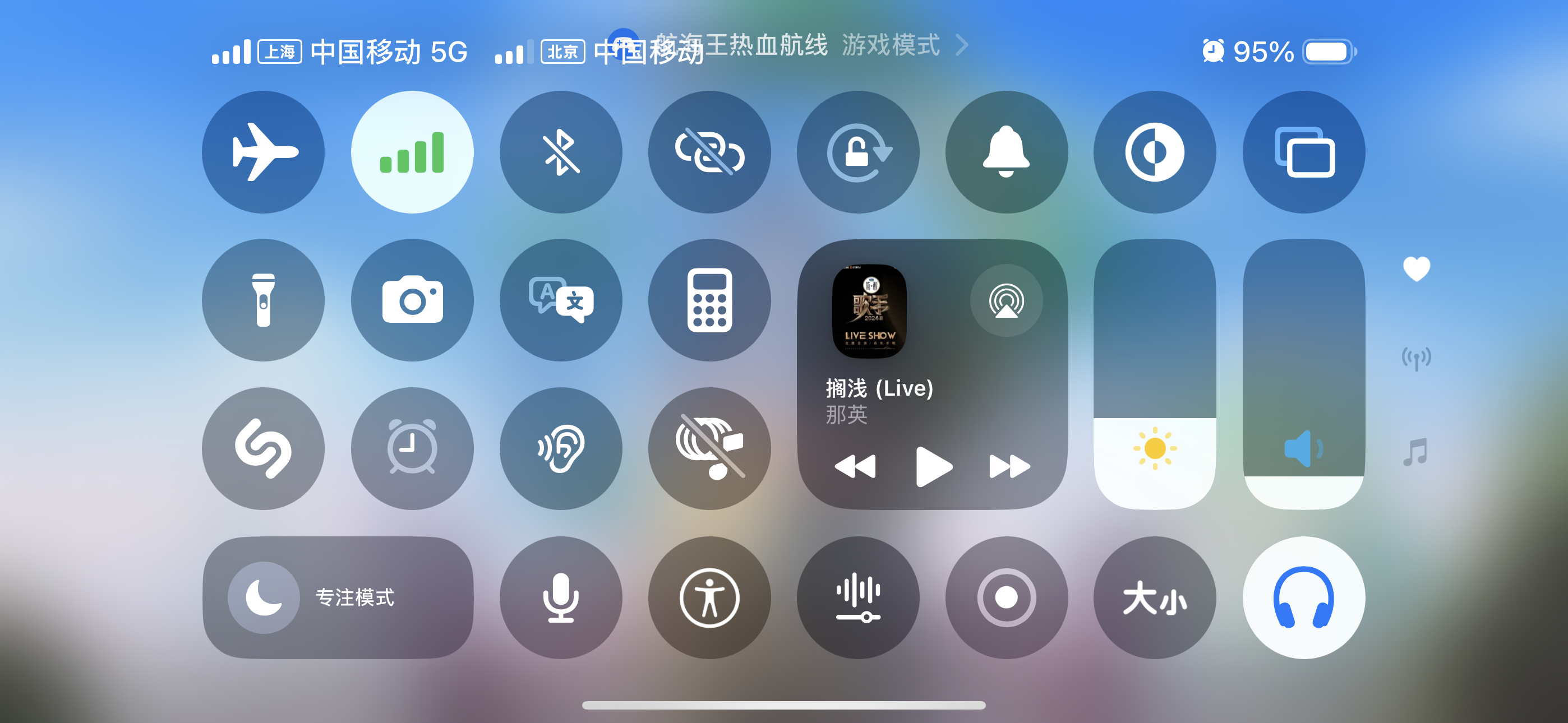Go back to the previous track

[x=855, y=467]
